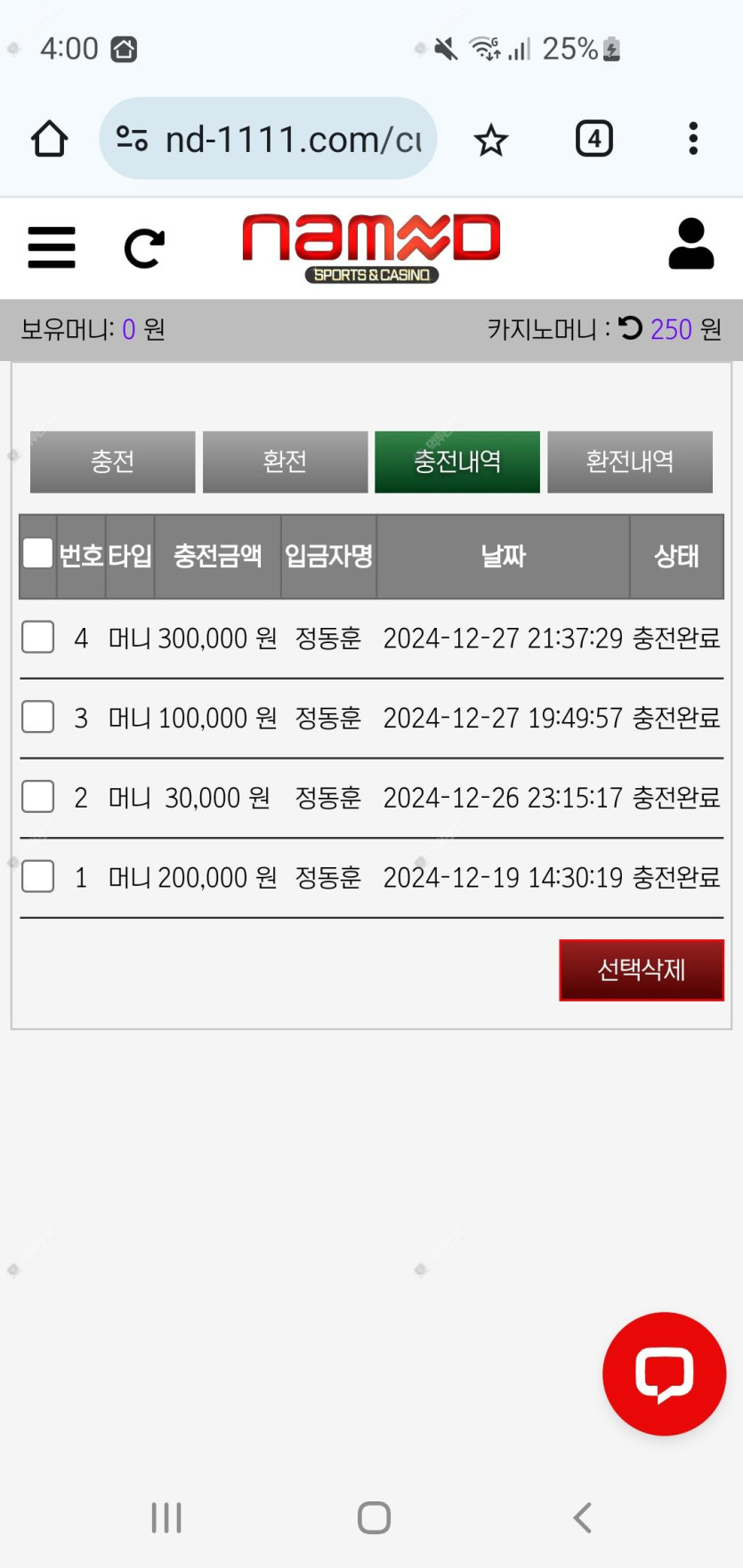Tap the 선택삭제 button
Screen dimensions: 743x1568
click(x=642, y=970)
